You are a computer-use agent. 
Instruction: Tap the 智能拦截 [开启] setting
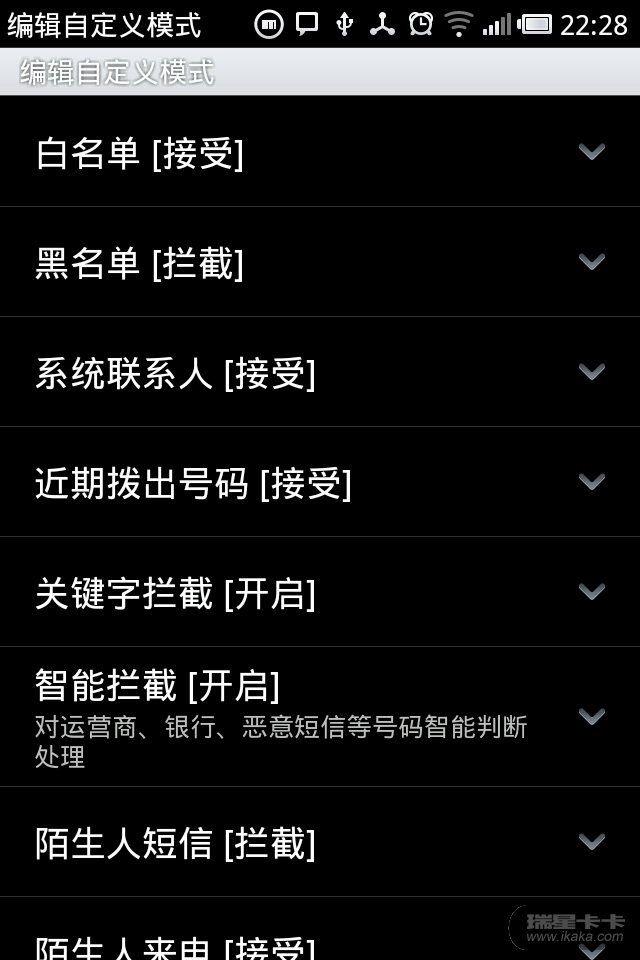point(320,716)
